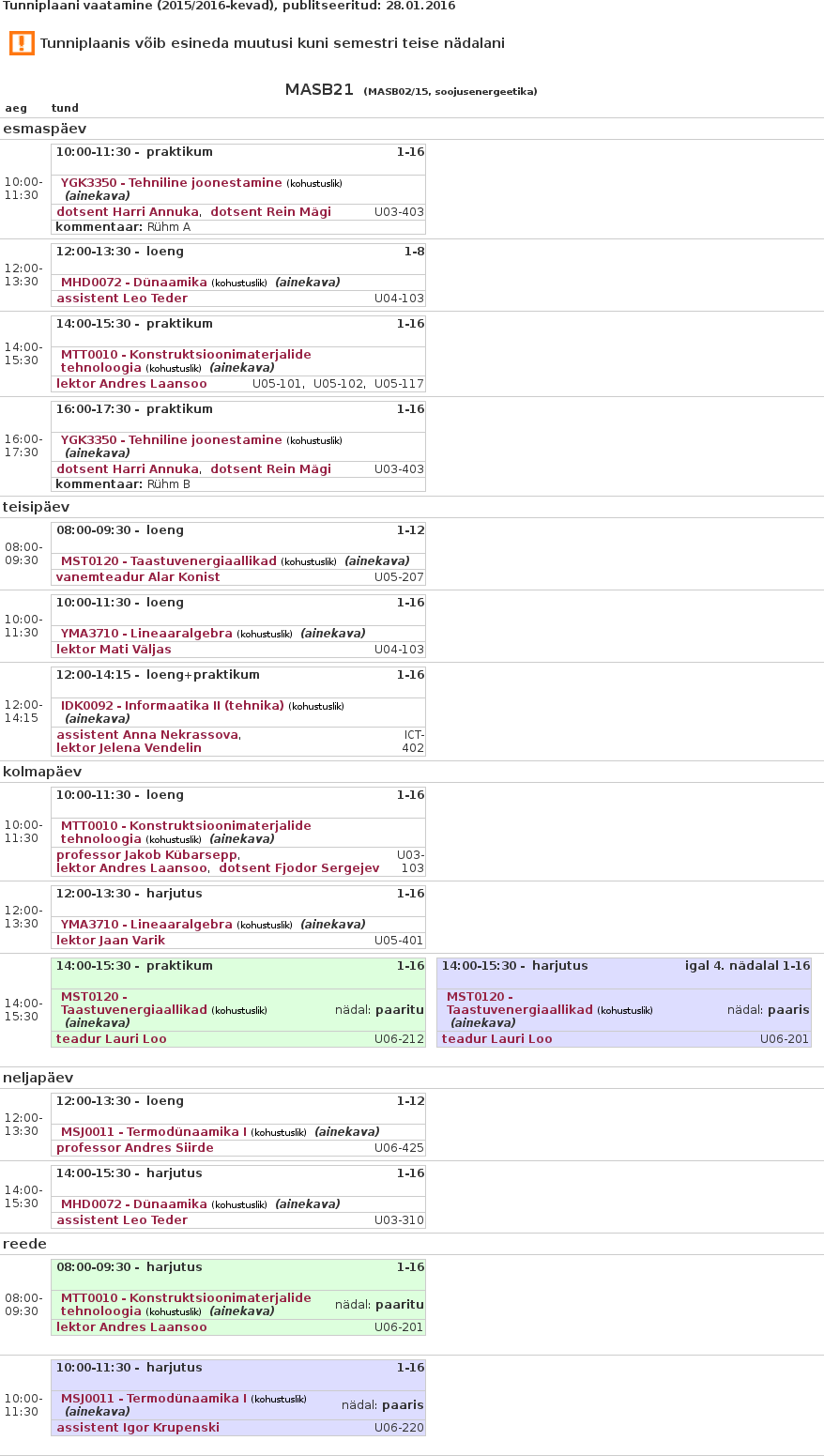
Task: View vanemteadur Alar Konist's page
Action: [138, 577]
